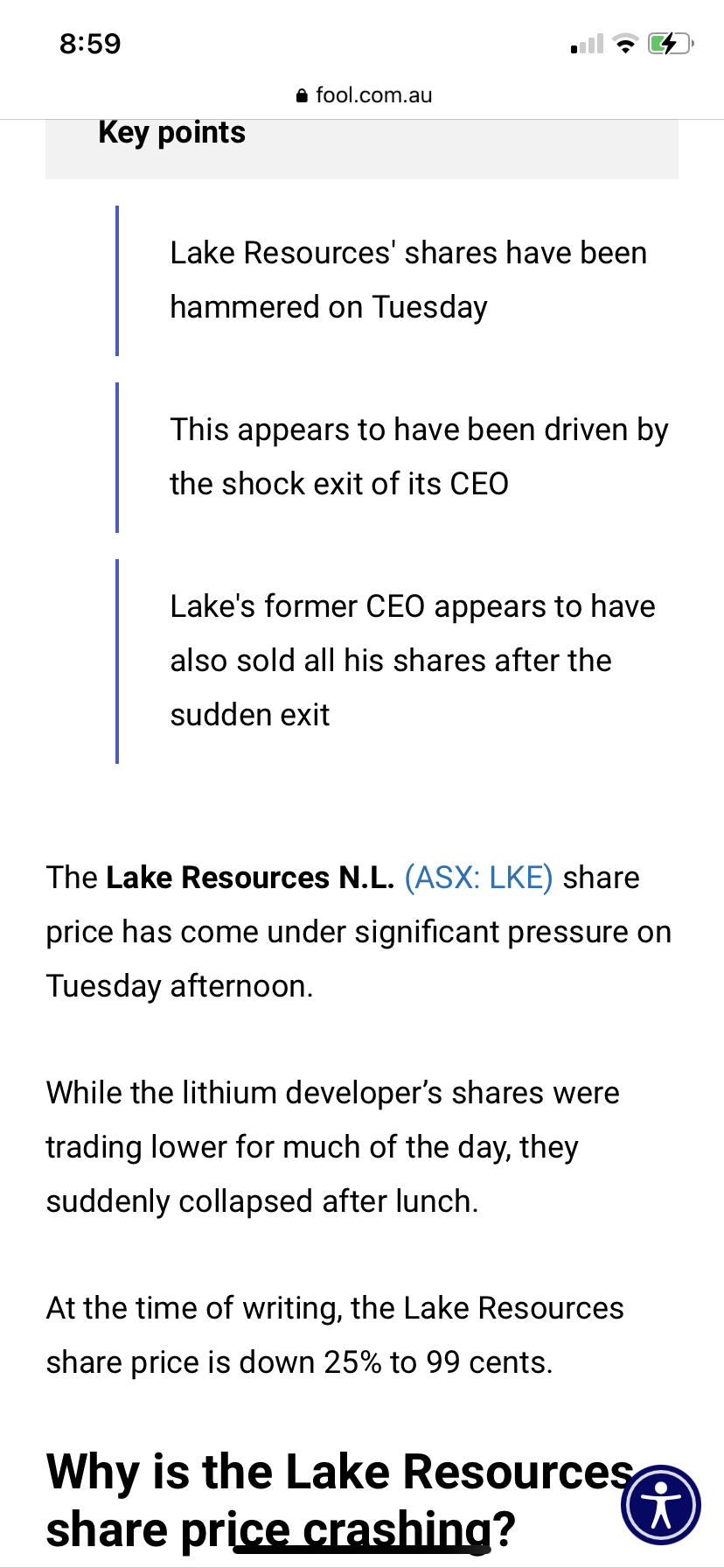
Task: Tap the fool.com.au address bar
Action: (x=364, y=94)
